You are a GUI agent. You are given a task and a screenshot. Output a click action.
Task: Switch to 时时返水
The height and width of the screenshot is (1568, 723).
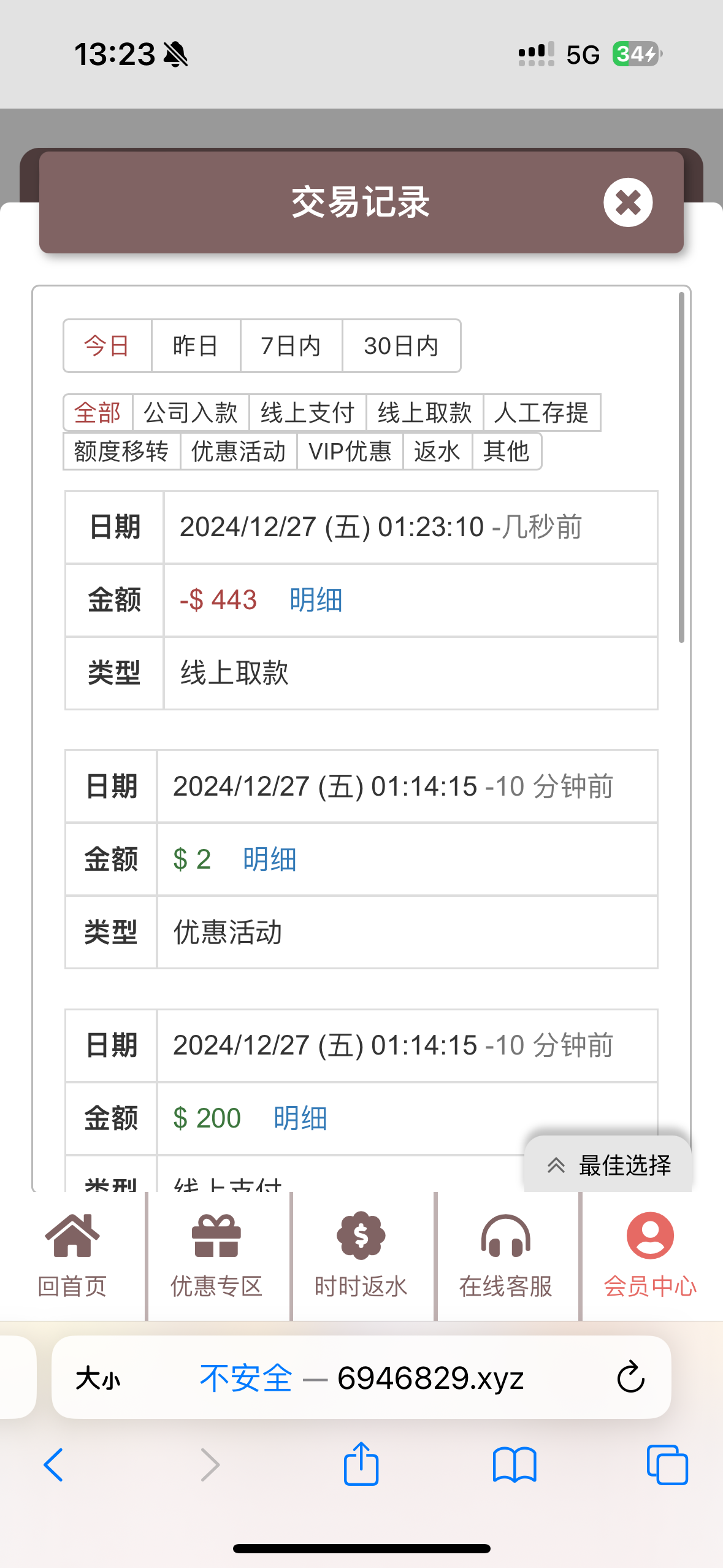[x=361, y=1255]
